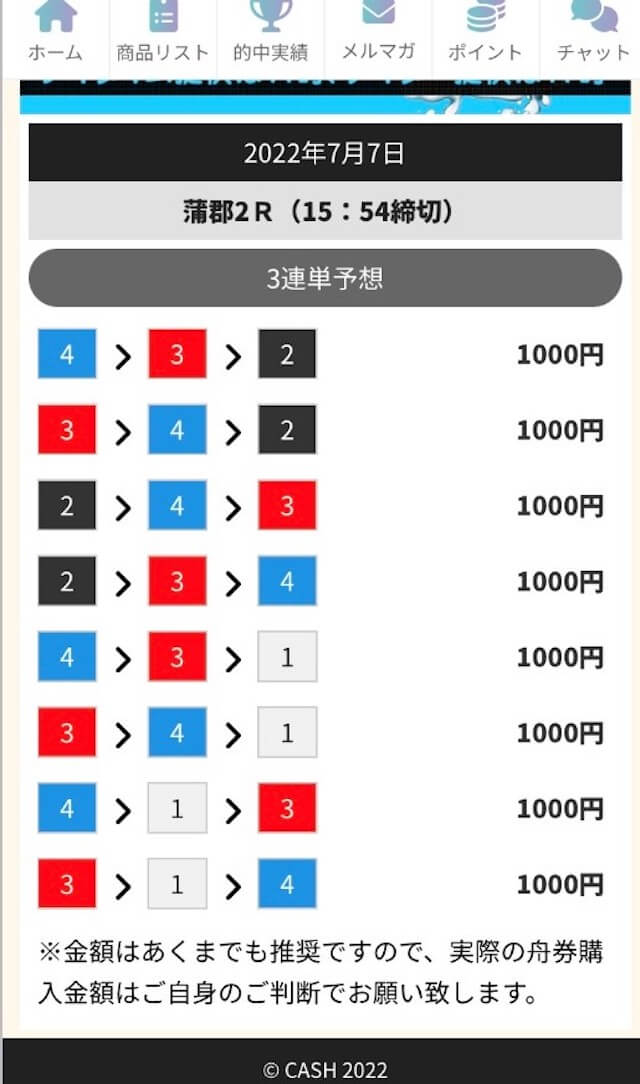The height and width of the screenshot is (1084, 640).
Task: Open the メルマガ tab
Action: tap(378, 35)
